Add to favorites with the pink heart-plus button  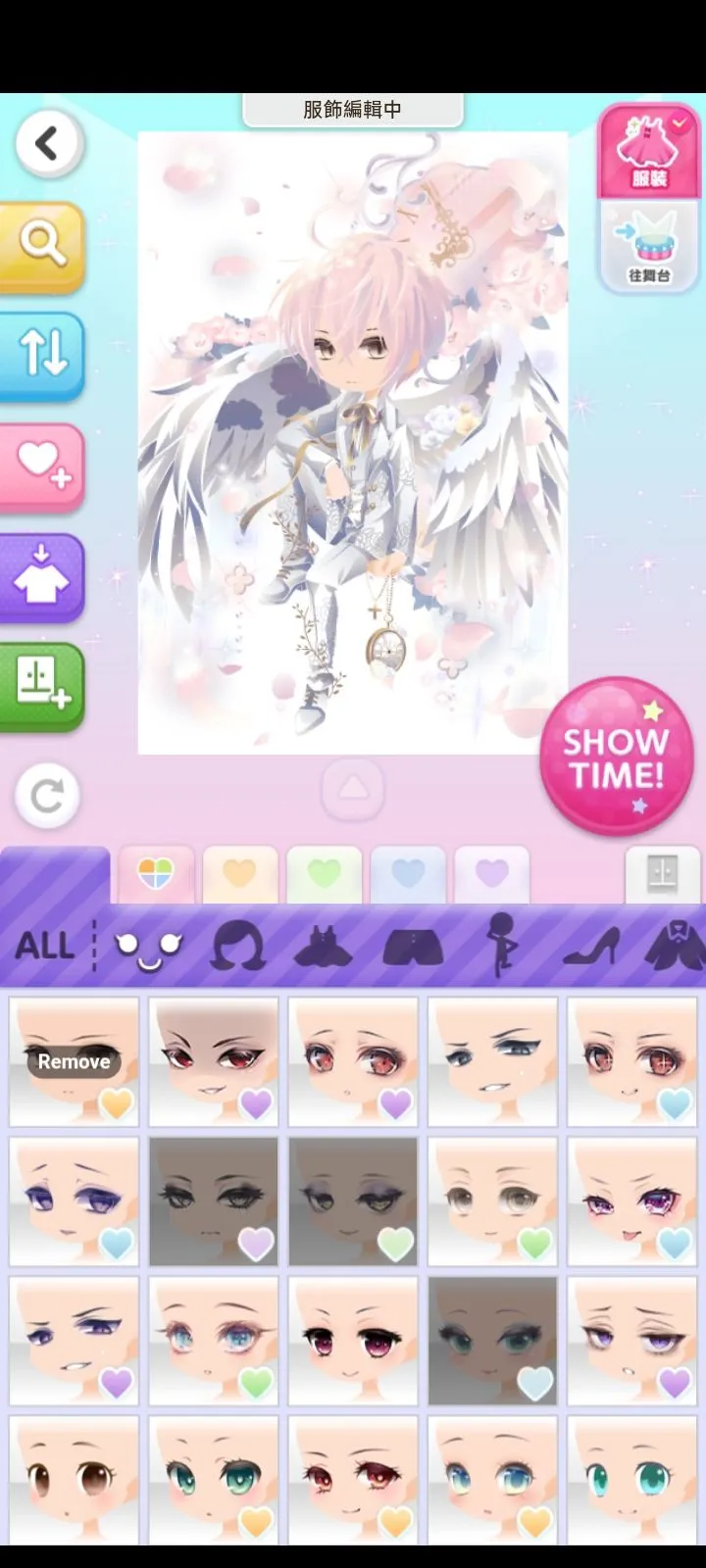pos(41,465)
